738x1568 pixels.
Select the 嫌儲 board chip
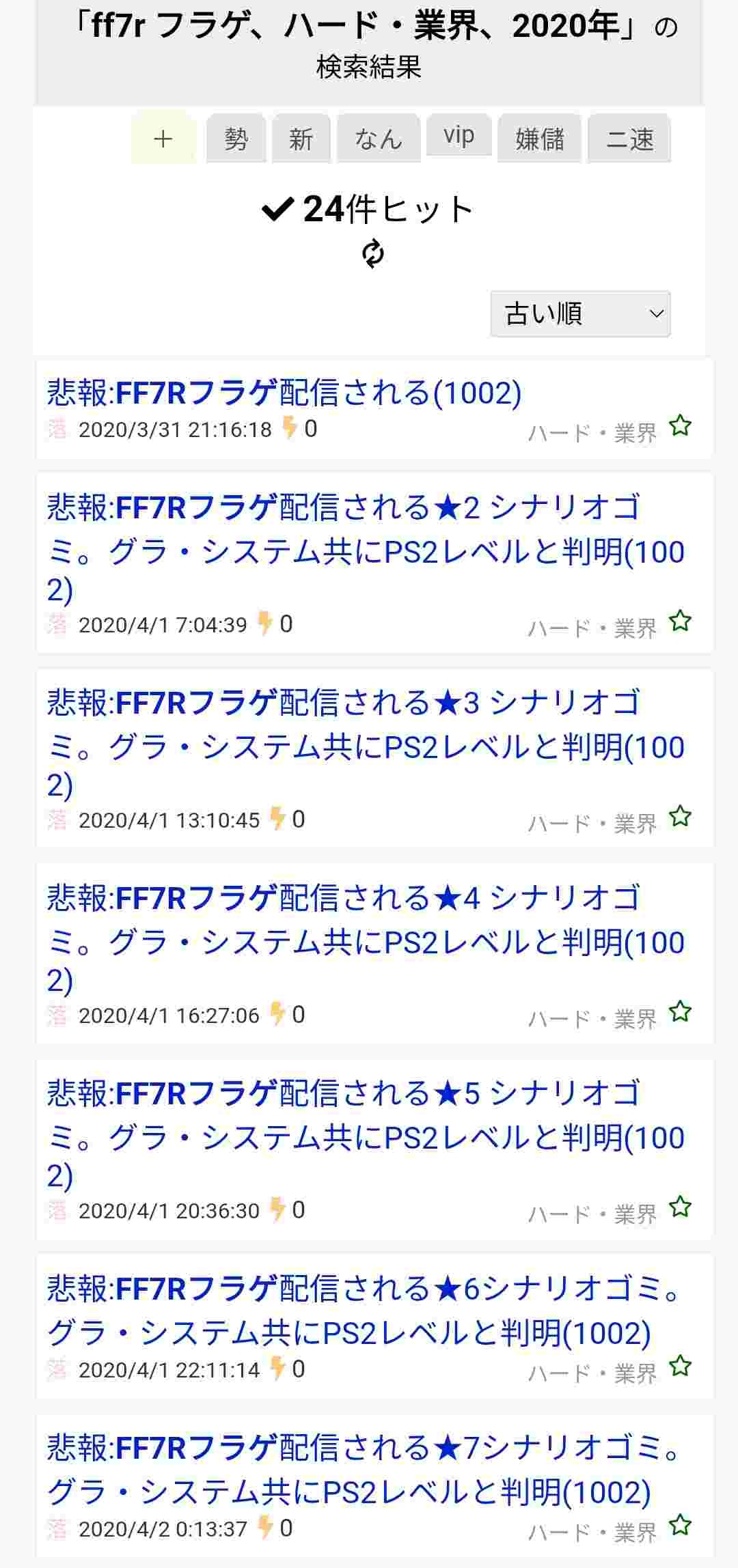coord(539,139)
